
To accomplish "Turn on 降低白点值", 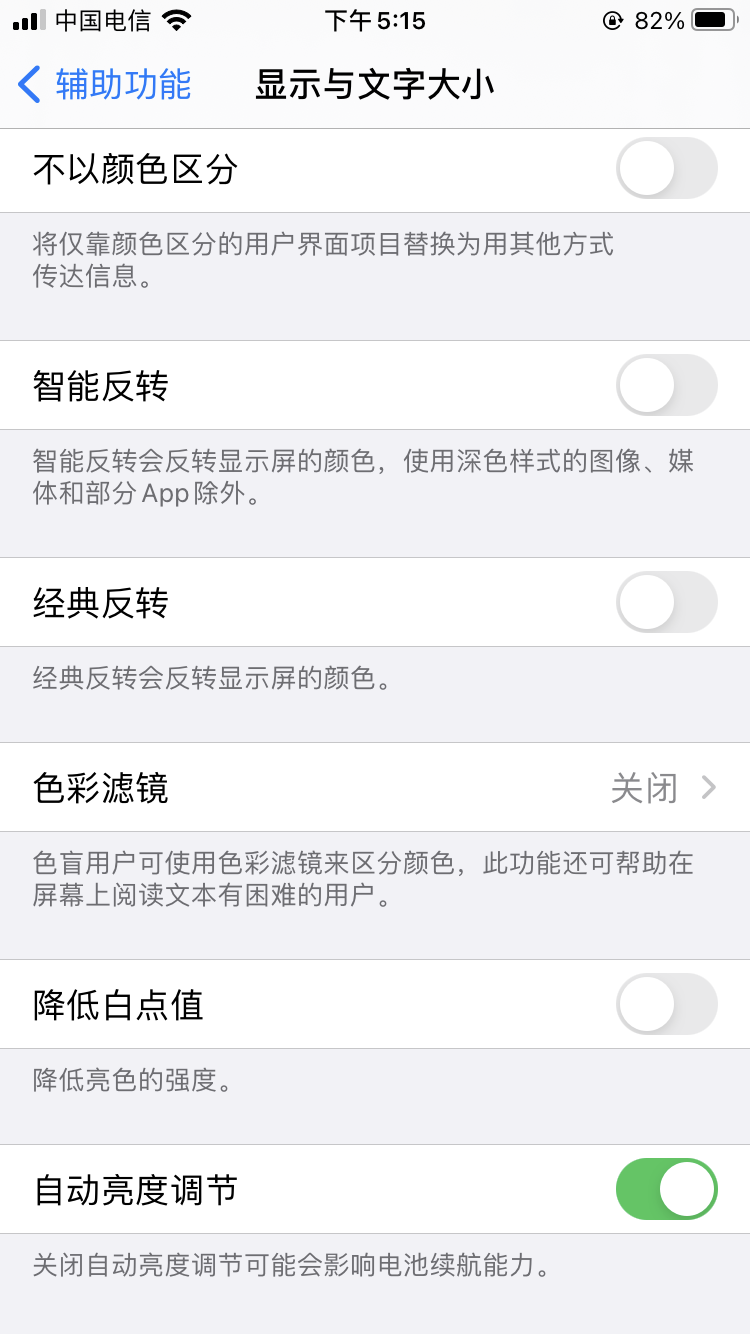I will pos(666,1004).
